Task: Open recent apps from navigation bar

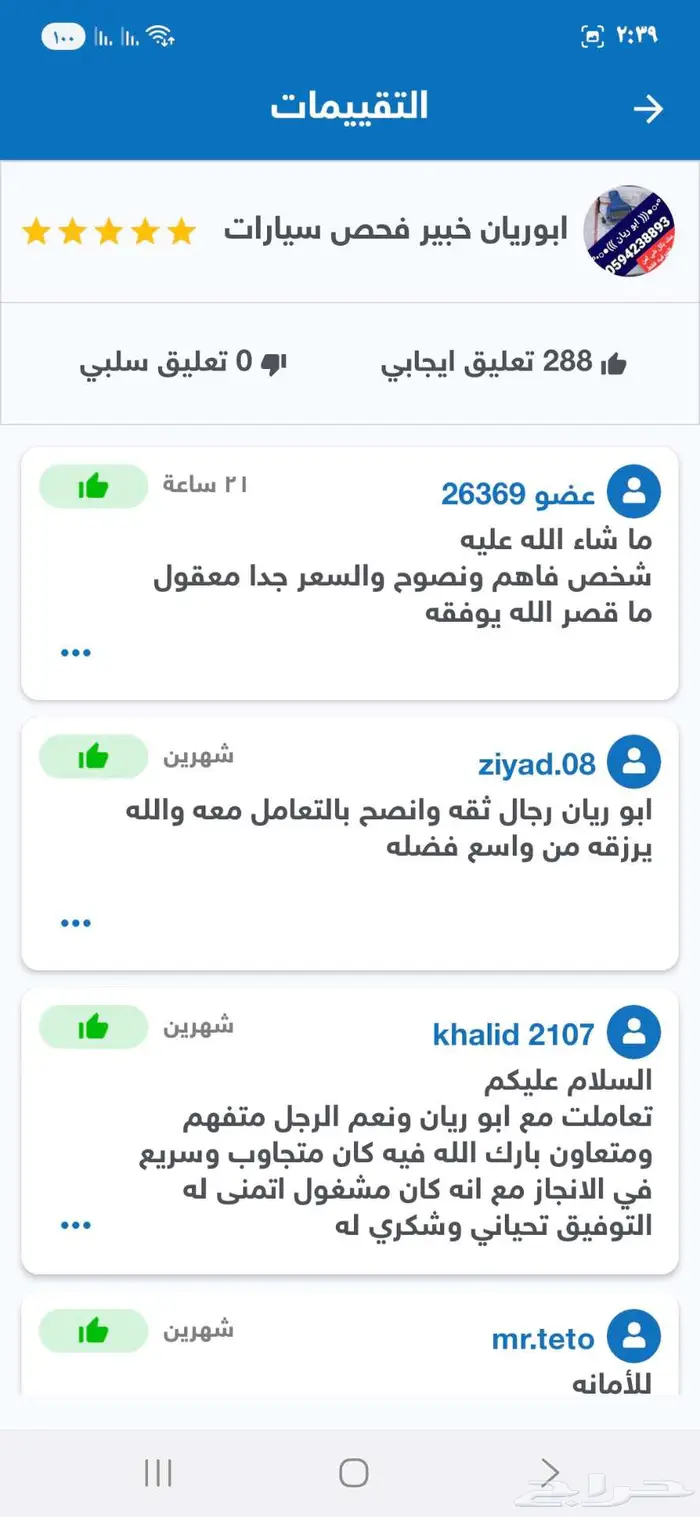Action: (x=158, y=1472)
